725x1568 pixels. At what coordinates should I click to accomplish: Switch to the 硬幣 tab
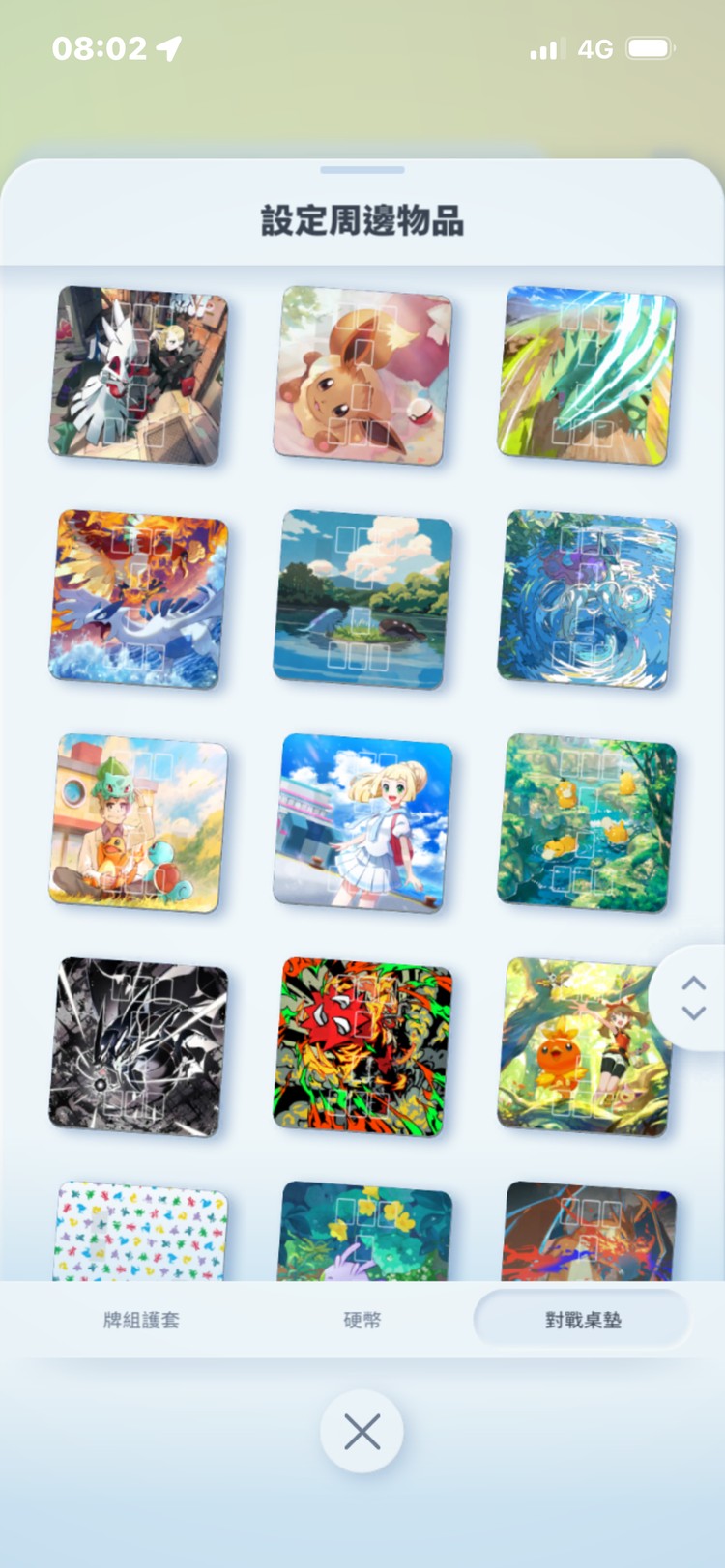[362, 1320]
